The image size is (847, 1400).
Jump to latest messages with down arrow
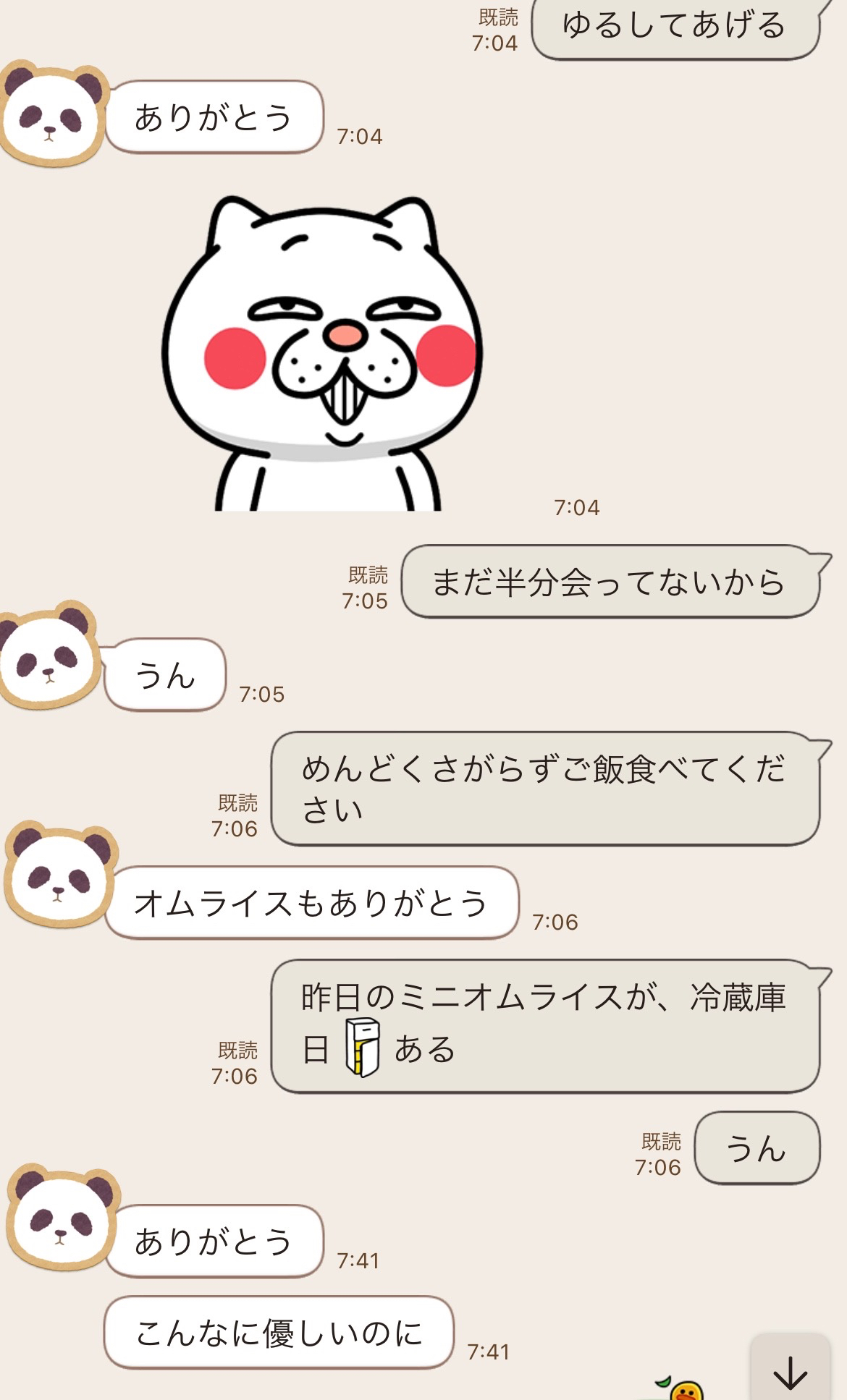pos(790,1370)
